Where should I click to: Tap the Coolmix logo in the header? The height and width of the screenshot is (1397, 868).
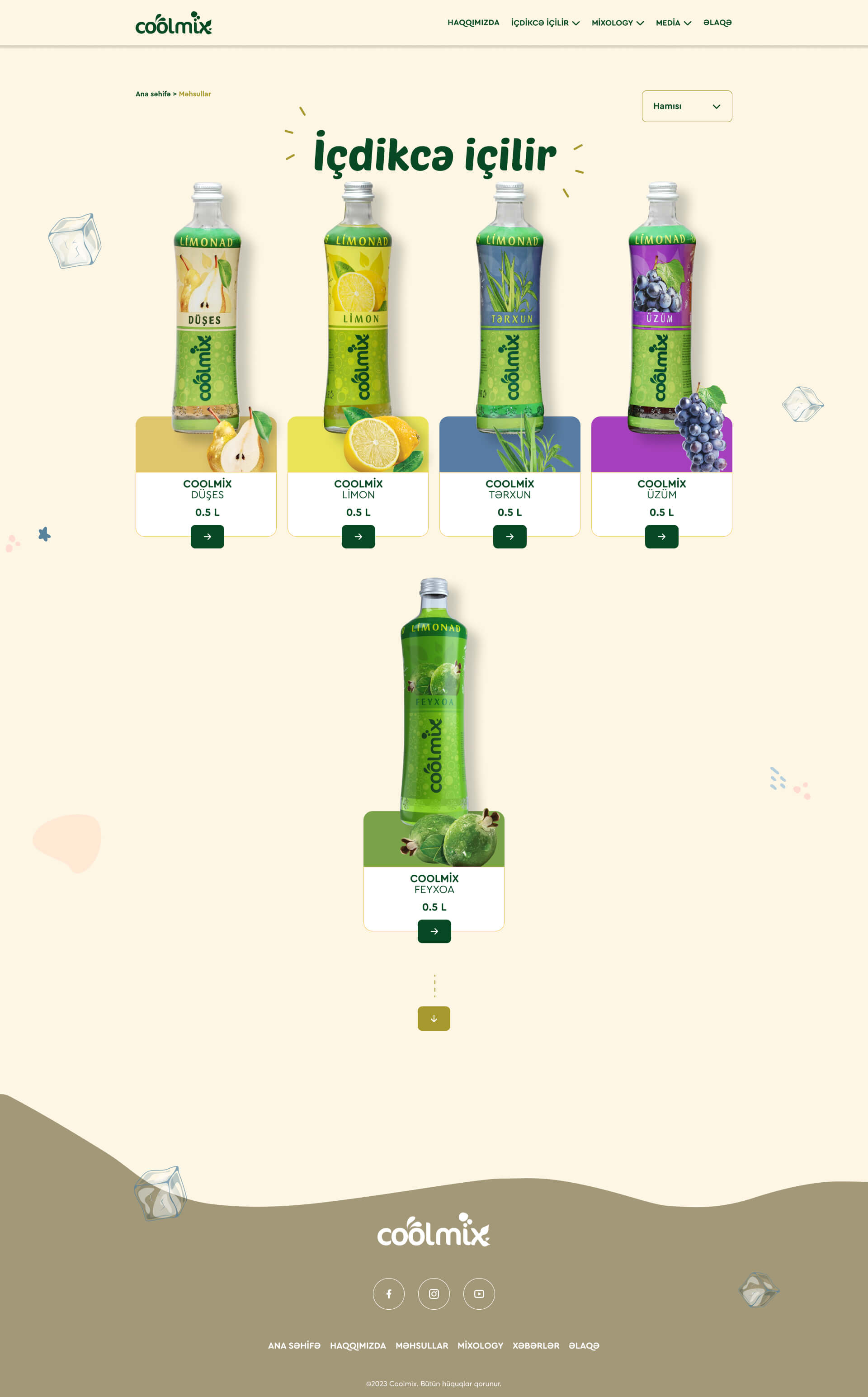coord(173,24)
